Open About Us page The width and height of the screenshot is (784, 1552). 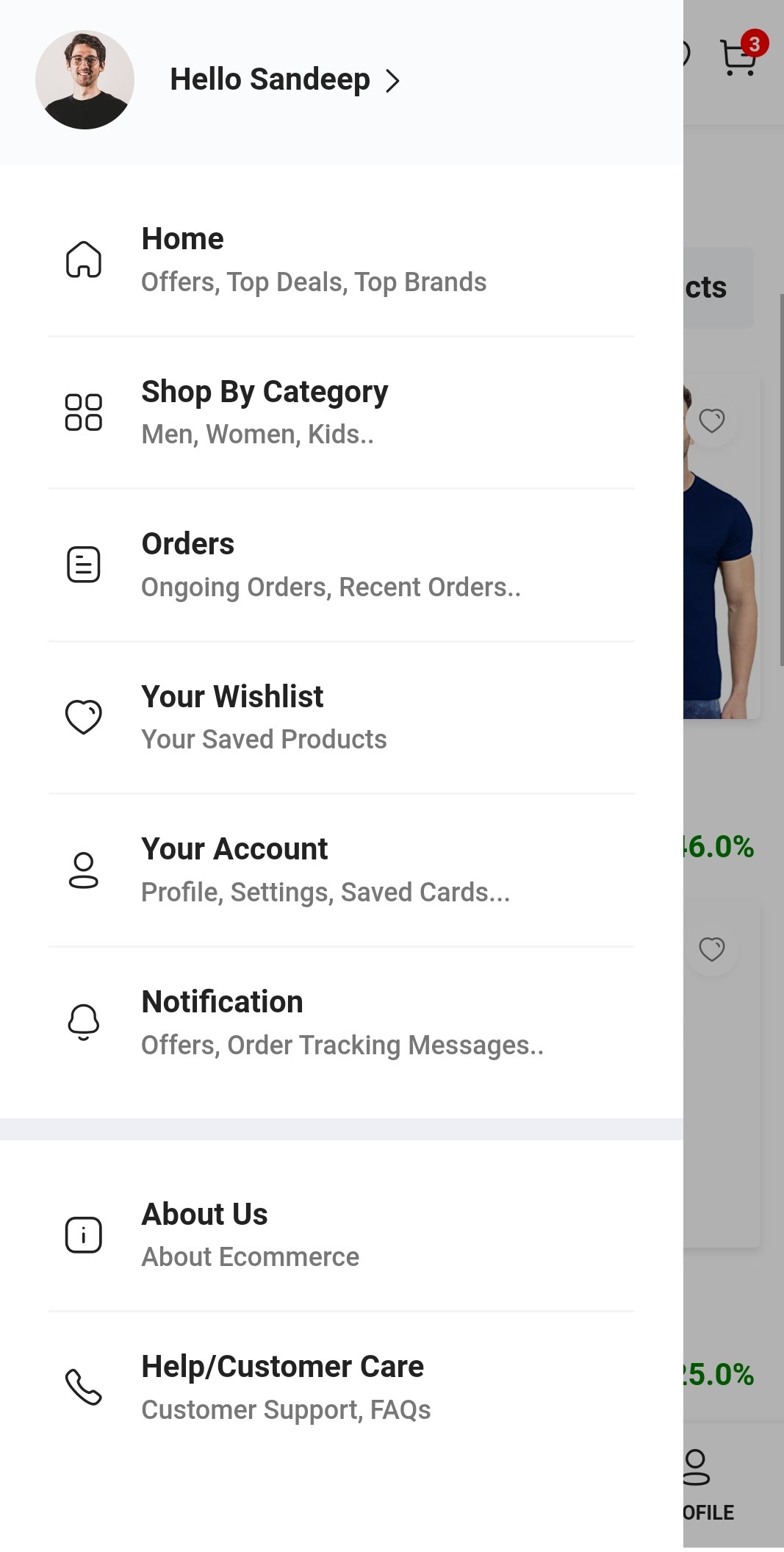click(x=342, y=1234)
